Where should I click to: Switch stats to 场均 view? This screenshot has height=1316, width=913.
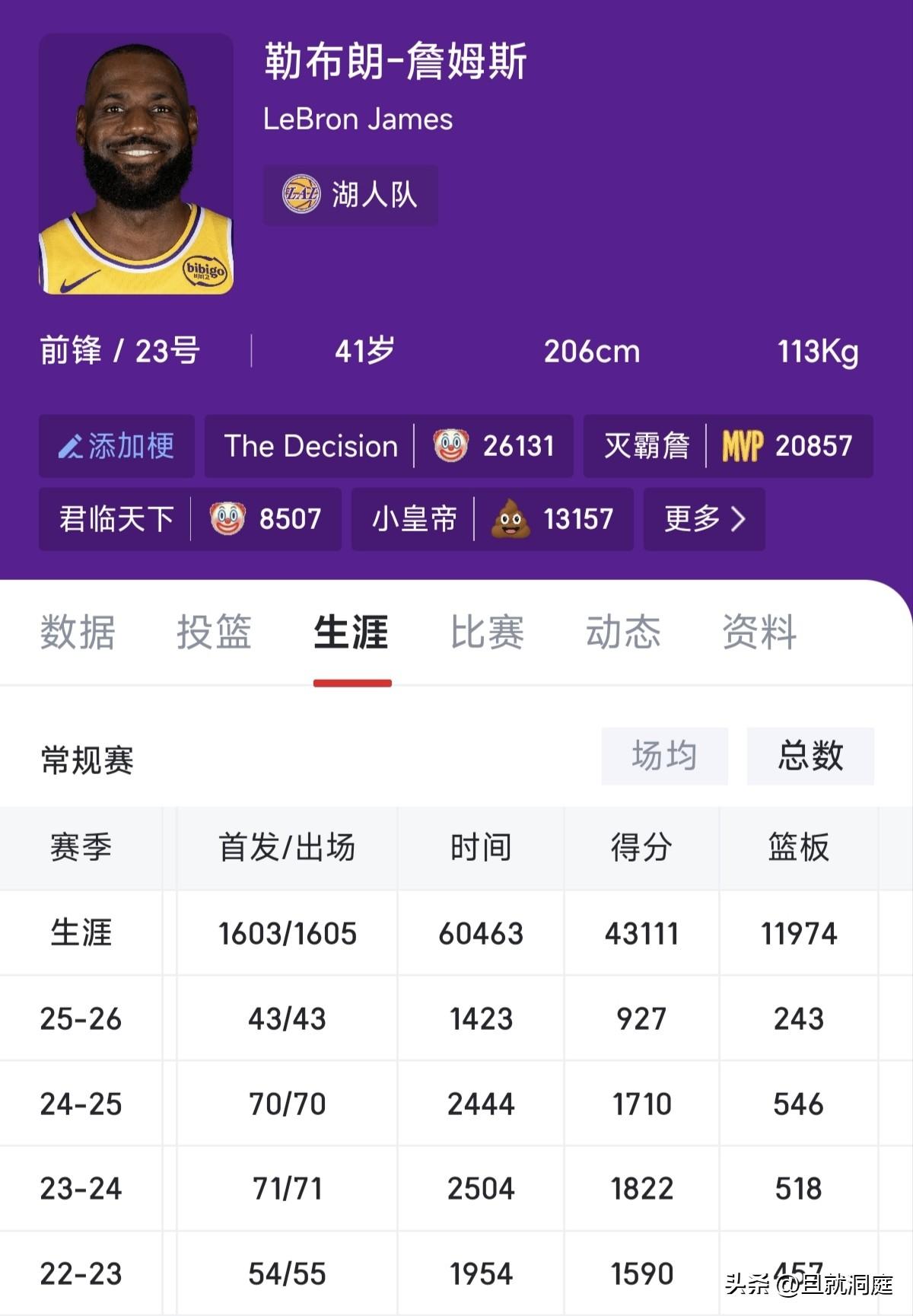pyautogui.click(x=664, y=756)
